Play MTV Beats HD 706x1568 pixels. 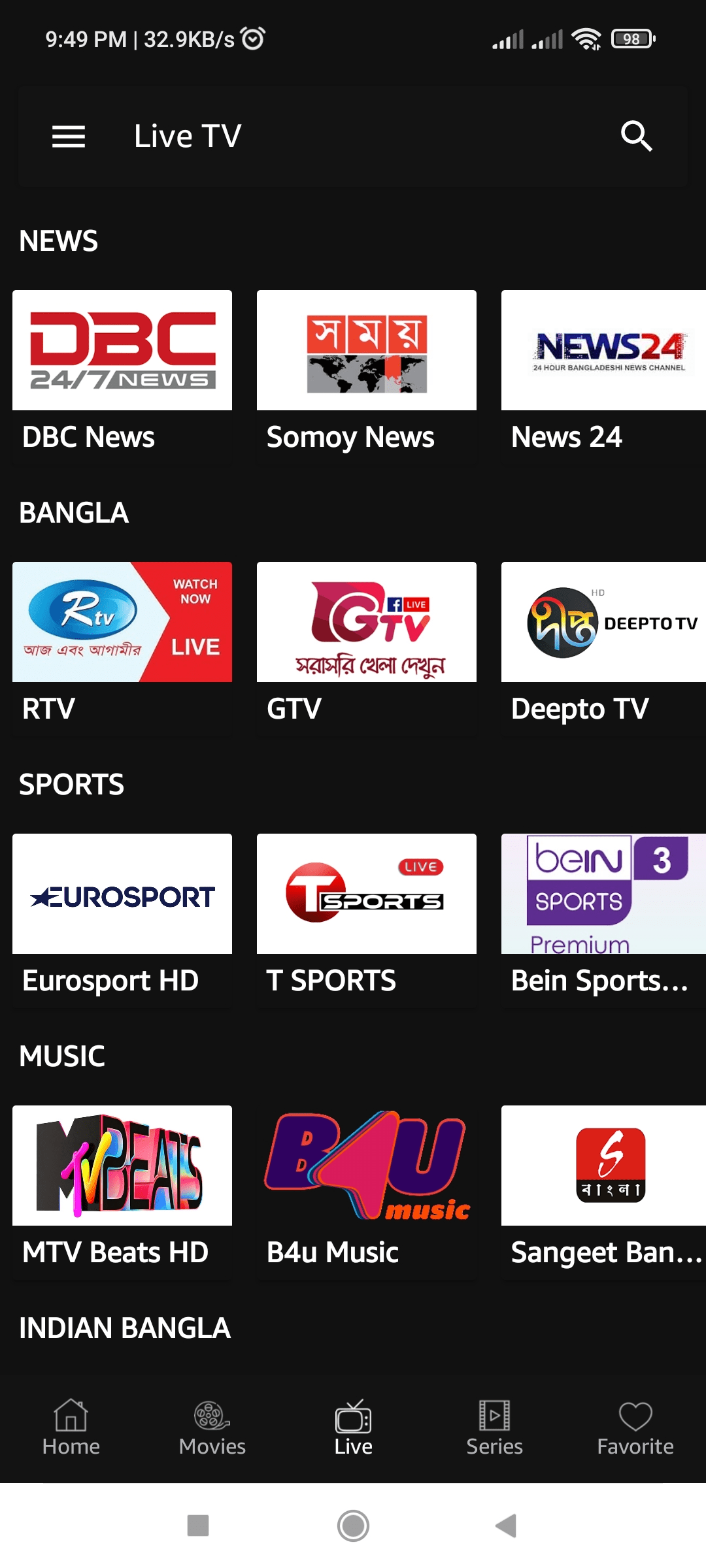click(x=122, y=1192)
